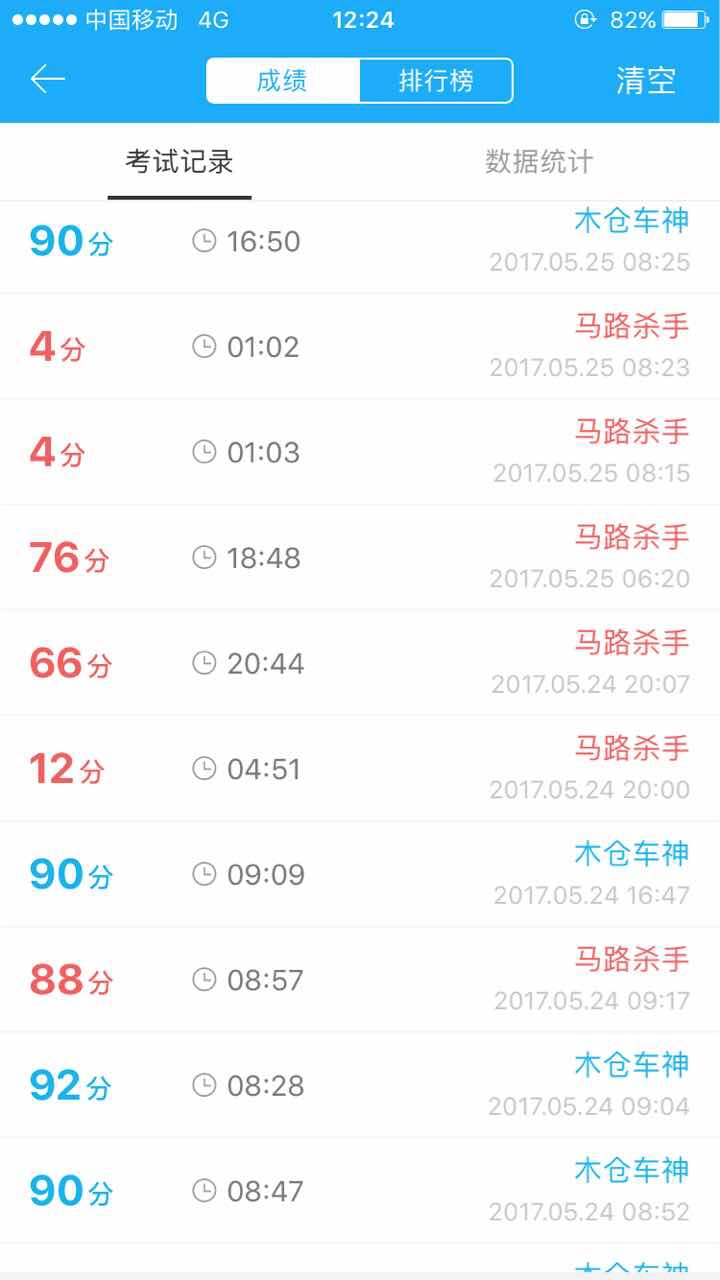Image resolution: width=720 pixels, height=1280 pixels.
Task: Open the 考试记录 tab
Action: (x=180, y=162)
